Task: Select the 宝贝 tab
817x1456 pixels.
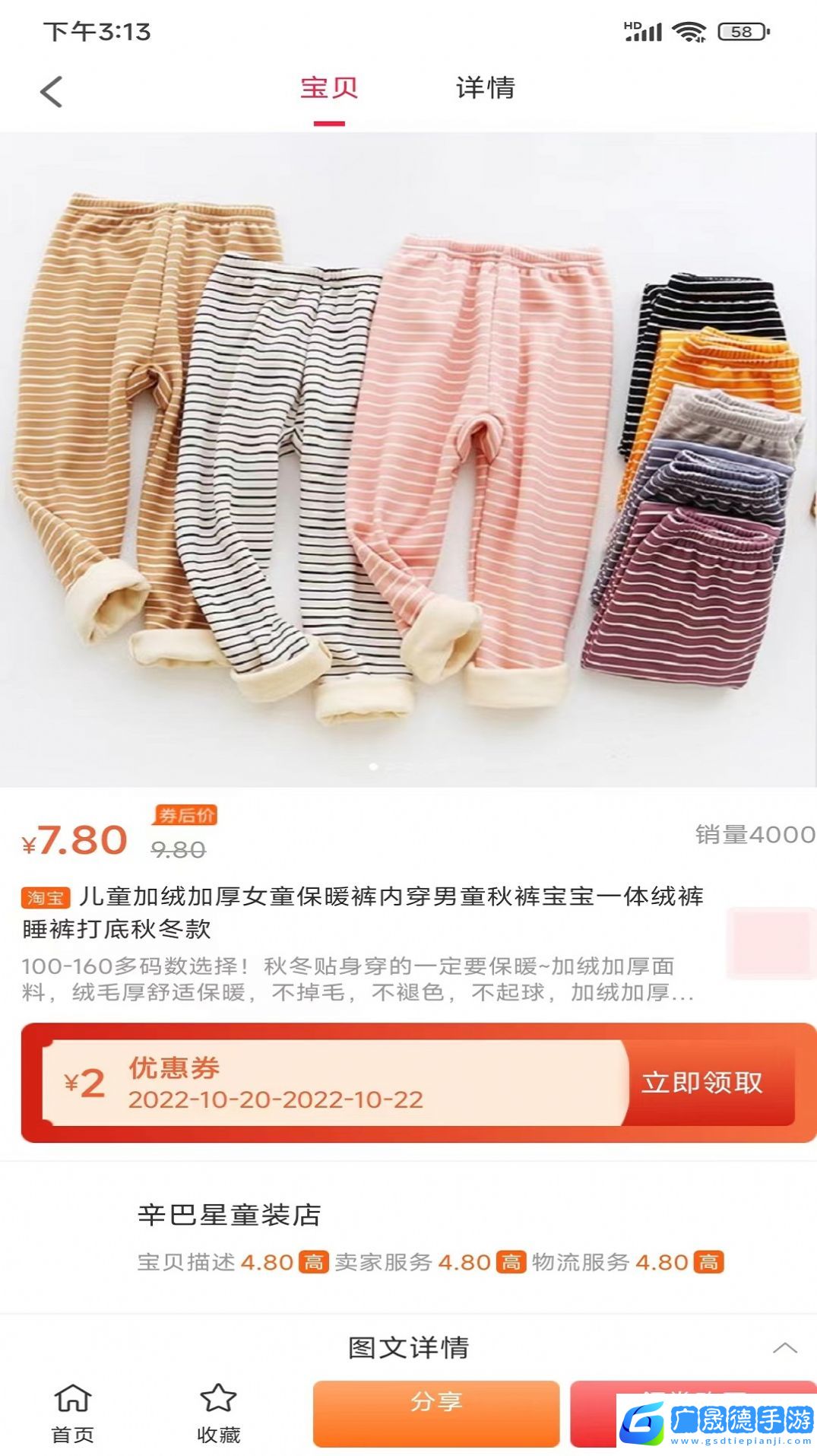Action: tap(328, 88)
